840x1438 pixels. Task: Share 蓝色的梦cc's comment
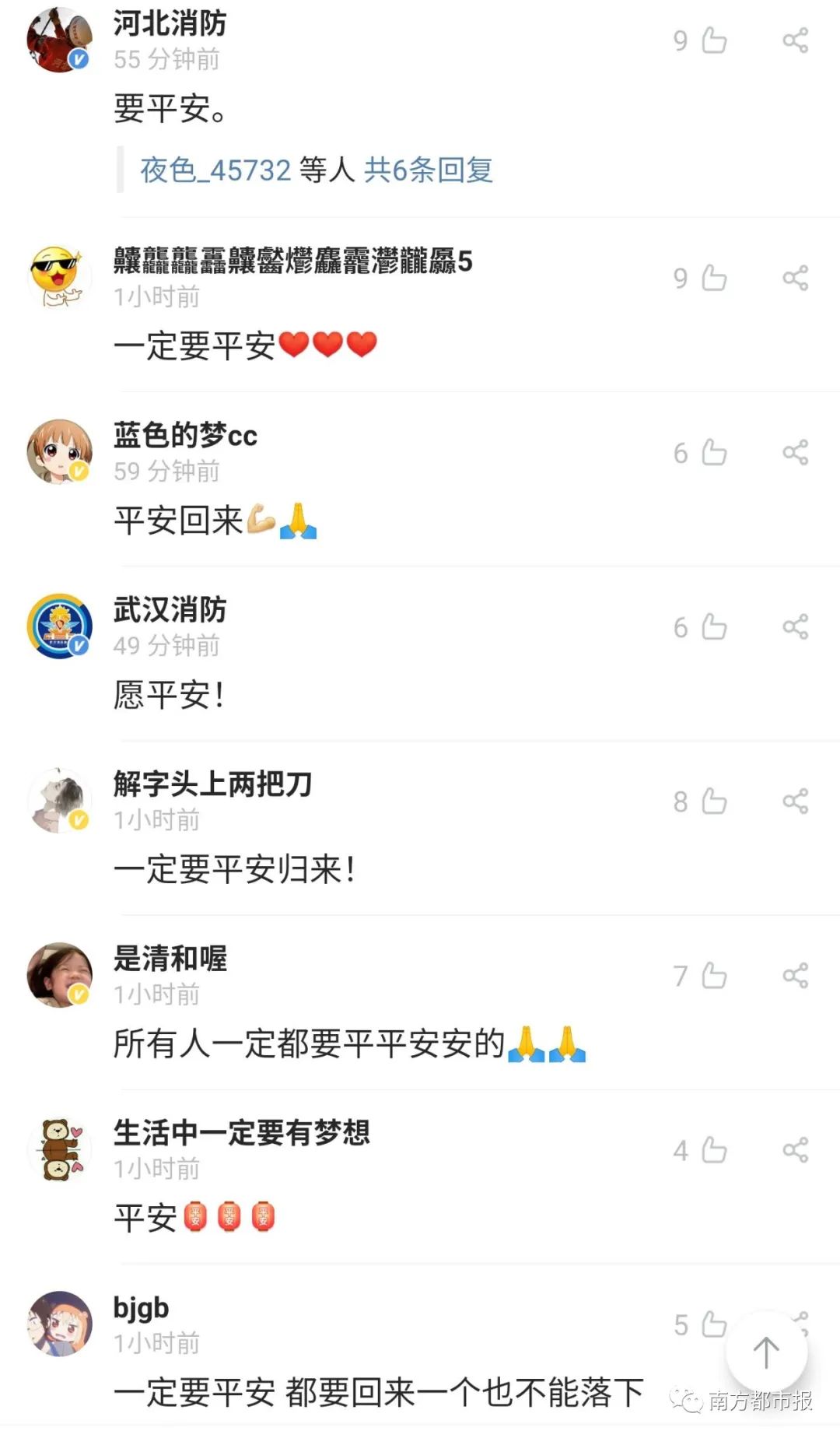(x=795, y=452)
